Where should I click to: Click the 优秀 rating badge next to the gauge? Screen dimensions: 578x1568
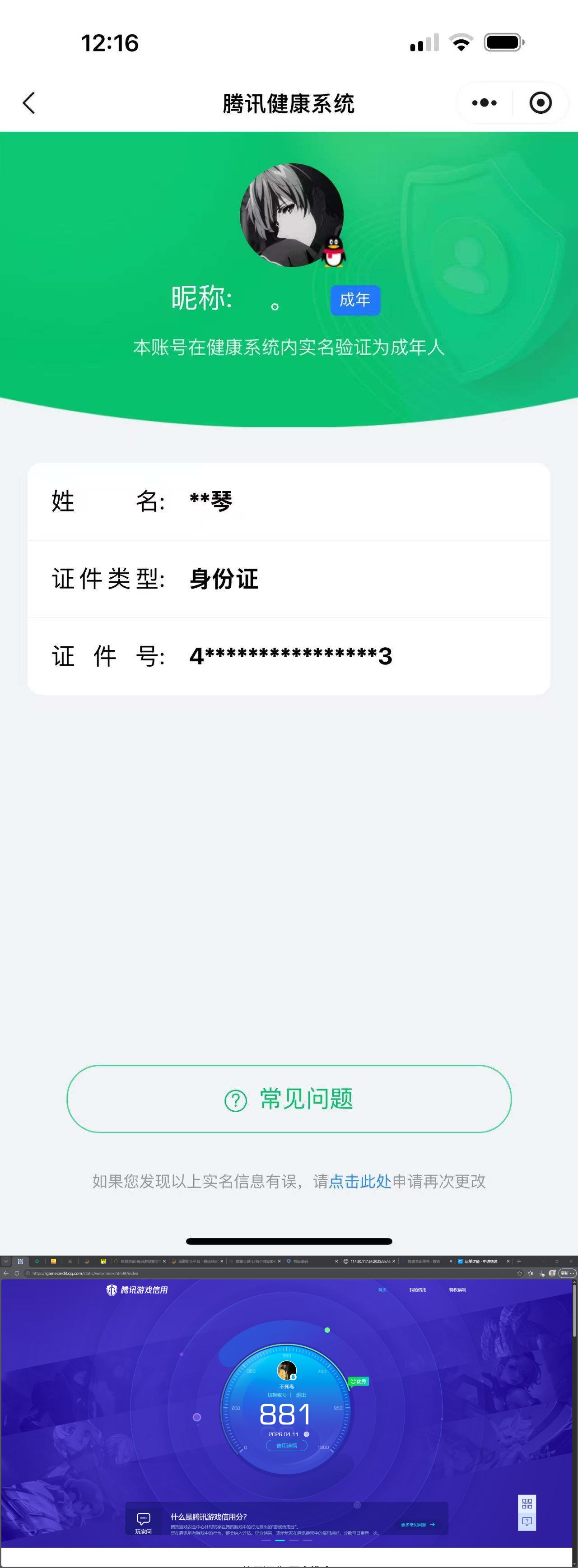point(358,1381)
